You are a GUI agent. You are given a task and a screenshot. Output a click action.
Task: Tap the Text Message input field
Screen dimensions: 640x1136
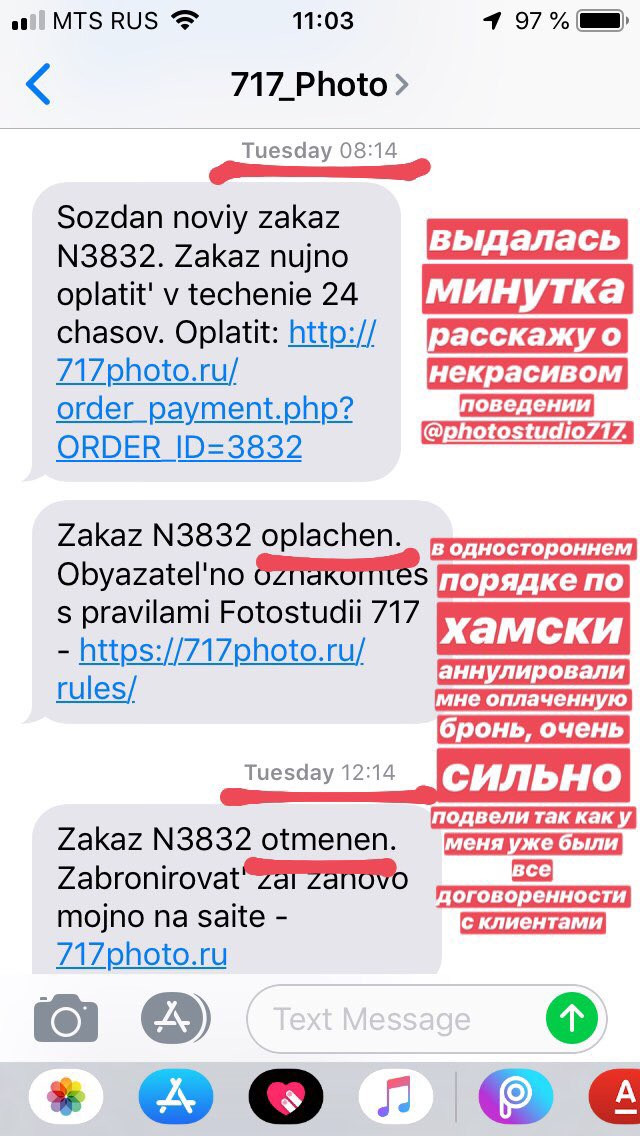point(395,1019)
